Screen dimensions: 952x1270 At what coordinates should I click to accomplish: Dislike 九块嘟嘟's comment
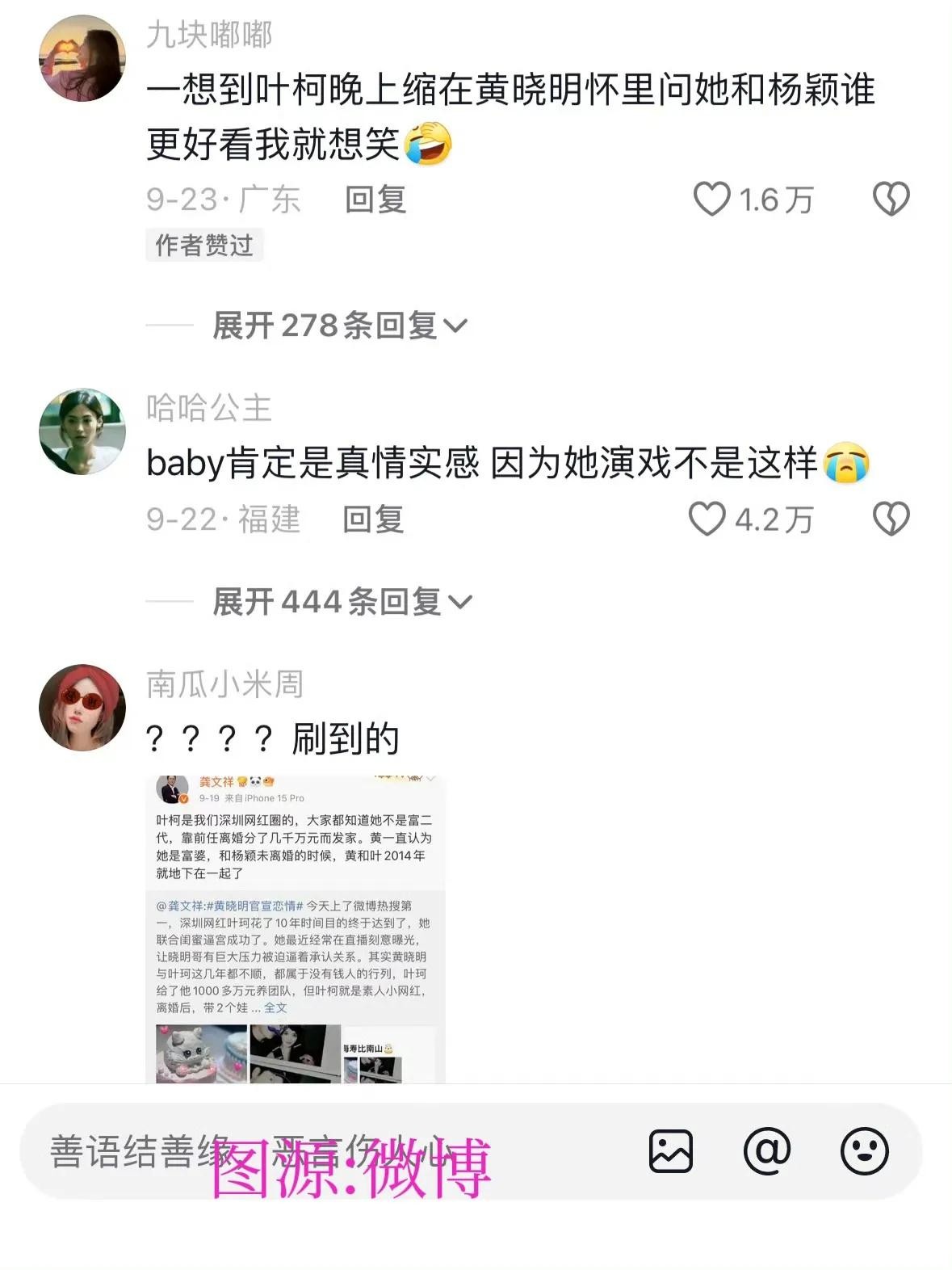(x=891, y=199)
